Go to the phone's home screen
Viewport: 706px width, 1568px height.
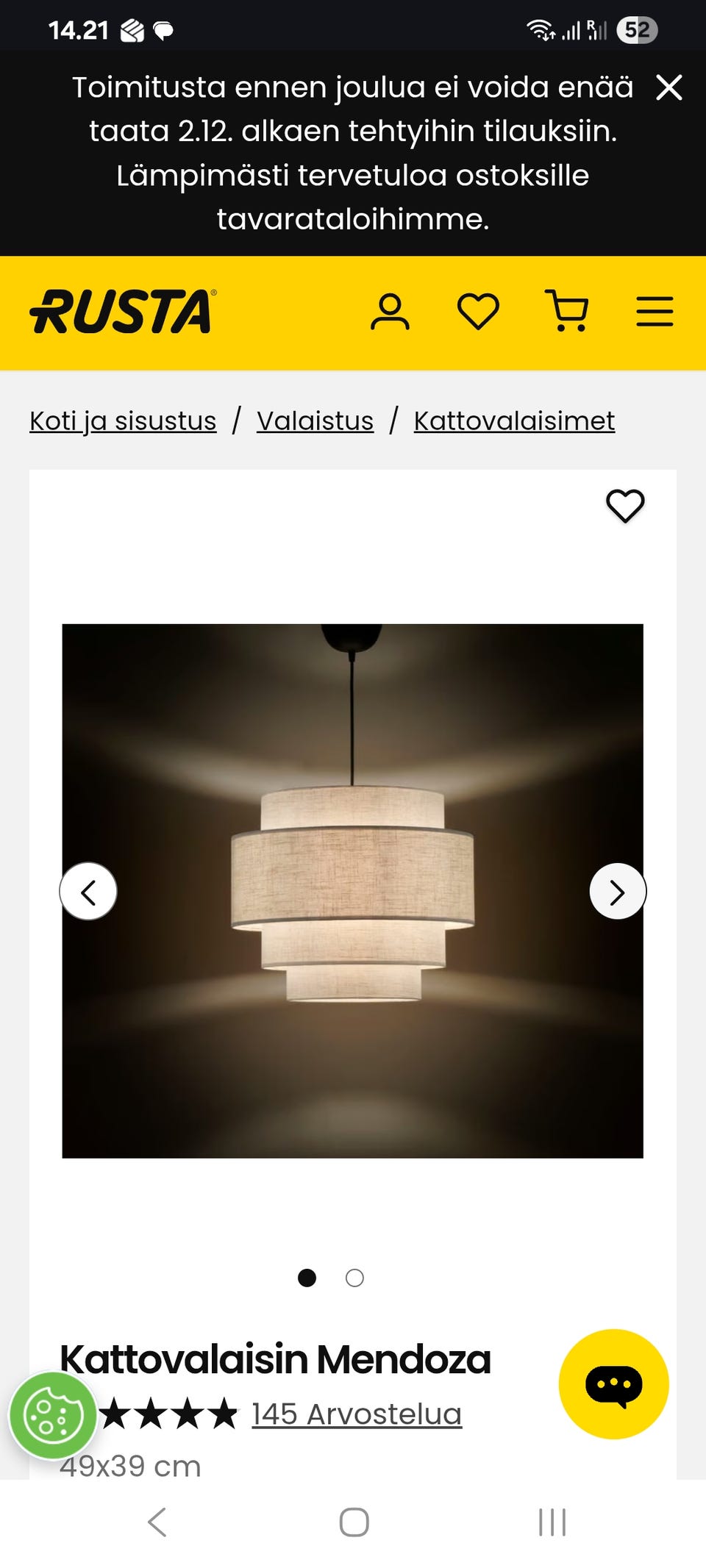[354, 1522]
